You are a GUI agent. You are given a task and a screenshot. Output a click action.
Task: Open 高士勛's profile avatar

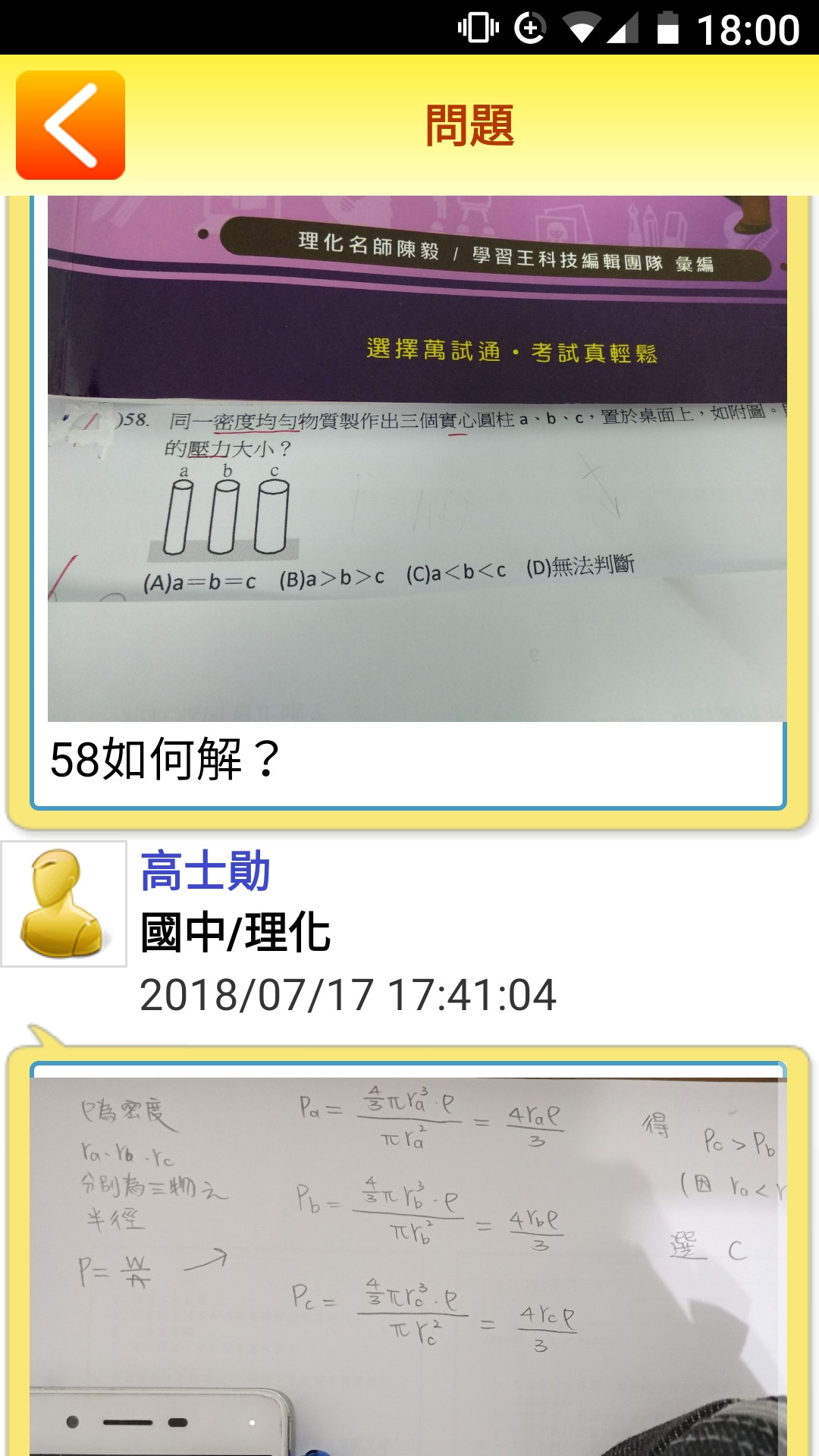pyautogui.click(x=64, y=904)
